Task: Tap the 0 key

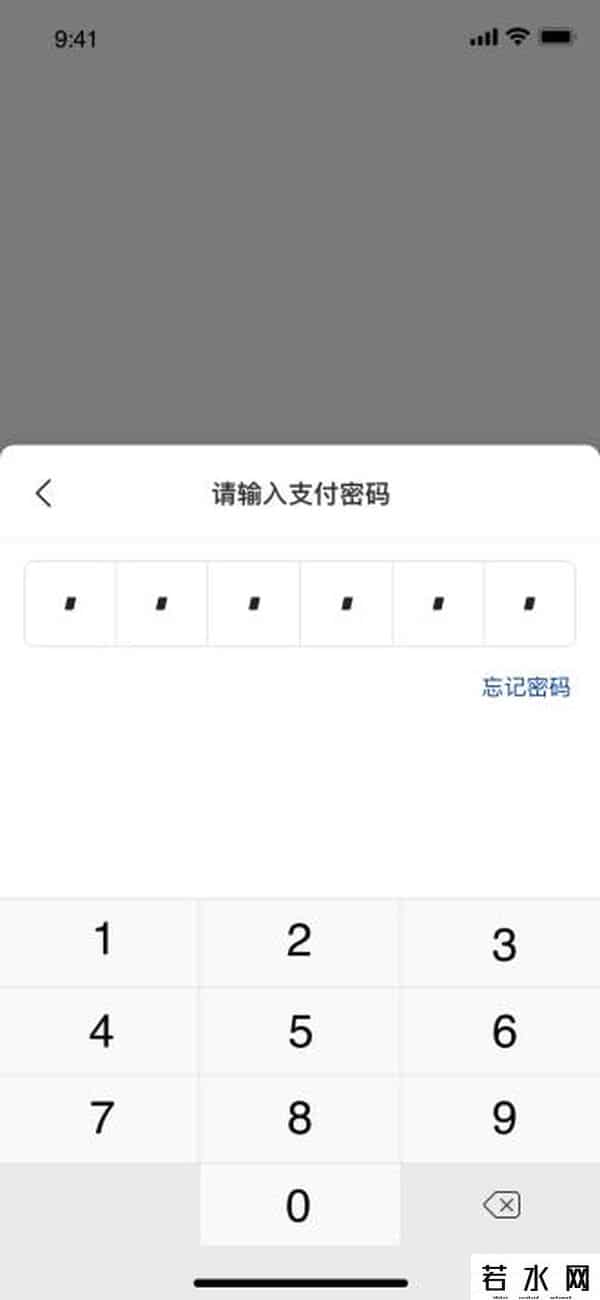Action: point(299,1206)
